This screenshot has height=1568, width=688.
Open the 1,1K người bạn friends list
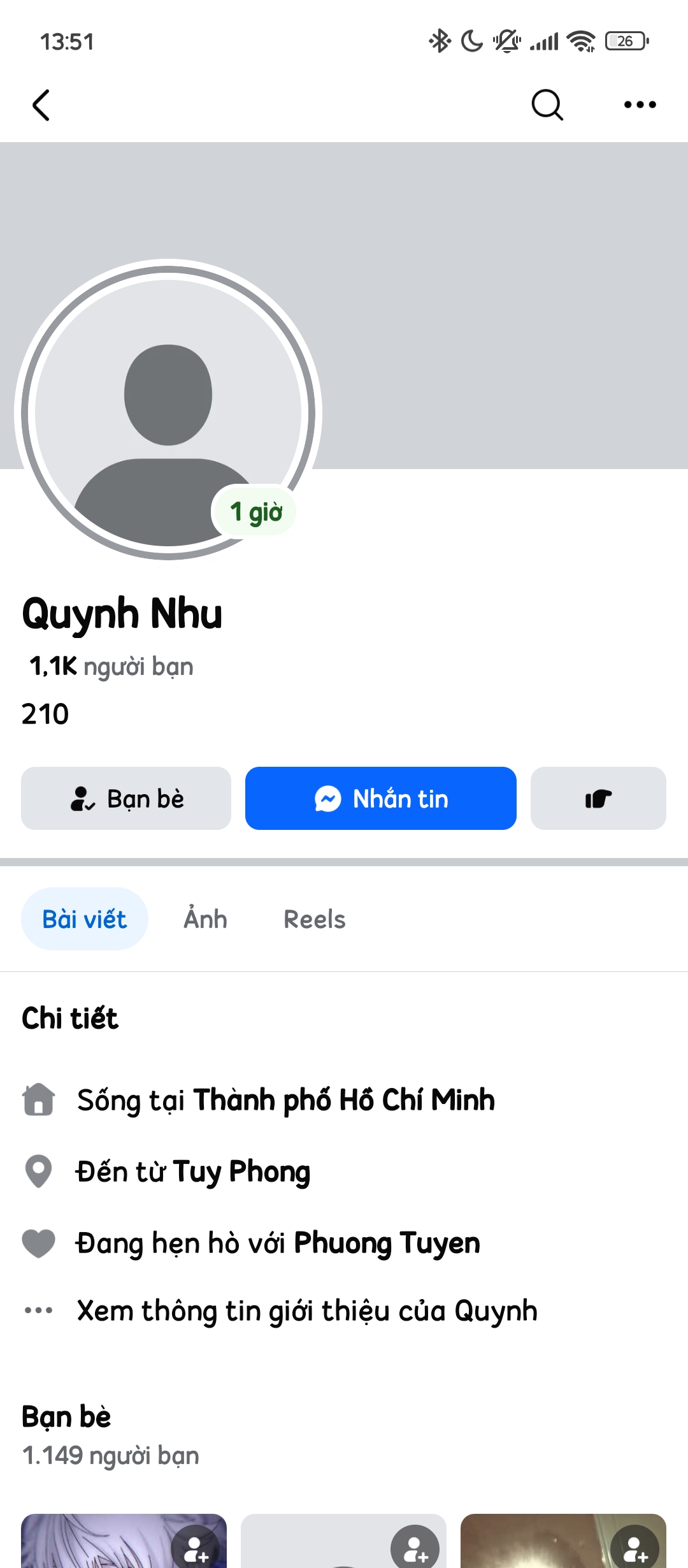point(111,667)
